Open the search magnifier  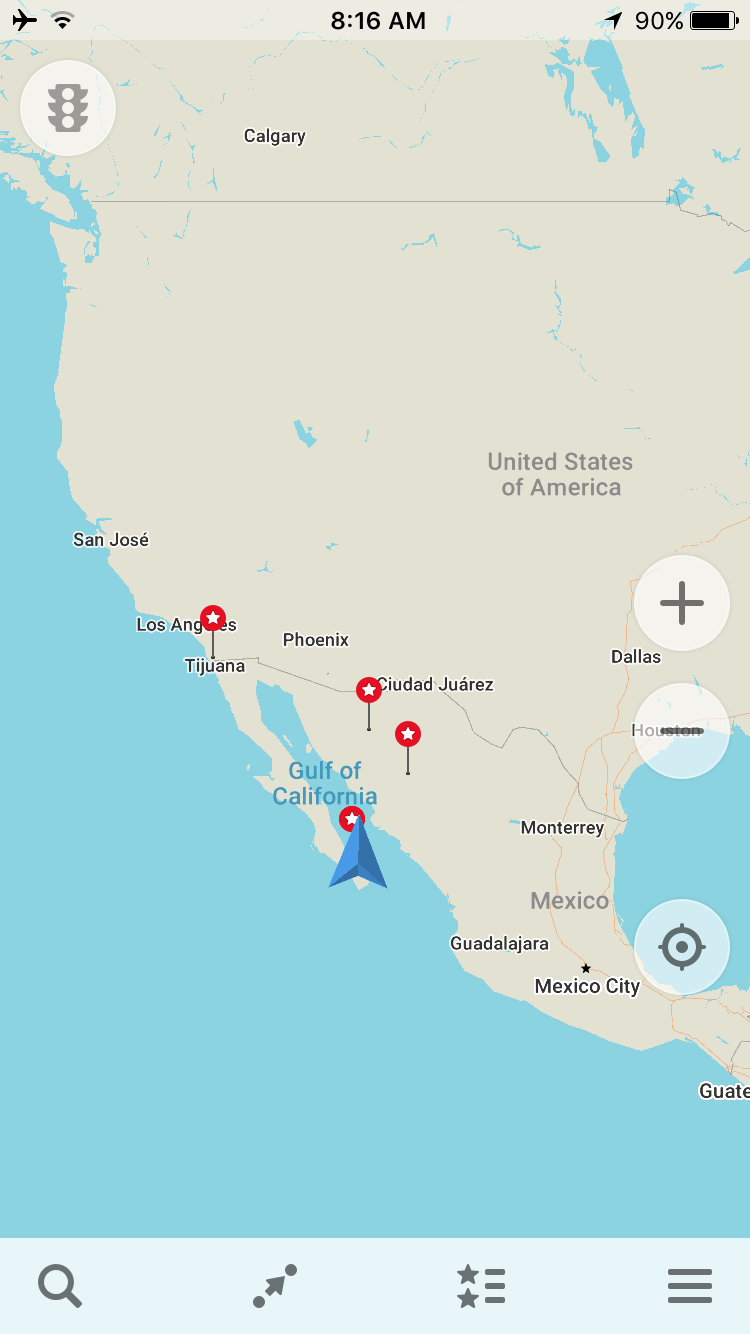(x=60, y=1285)
